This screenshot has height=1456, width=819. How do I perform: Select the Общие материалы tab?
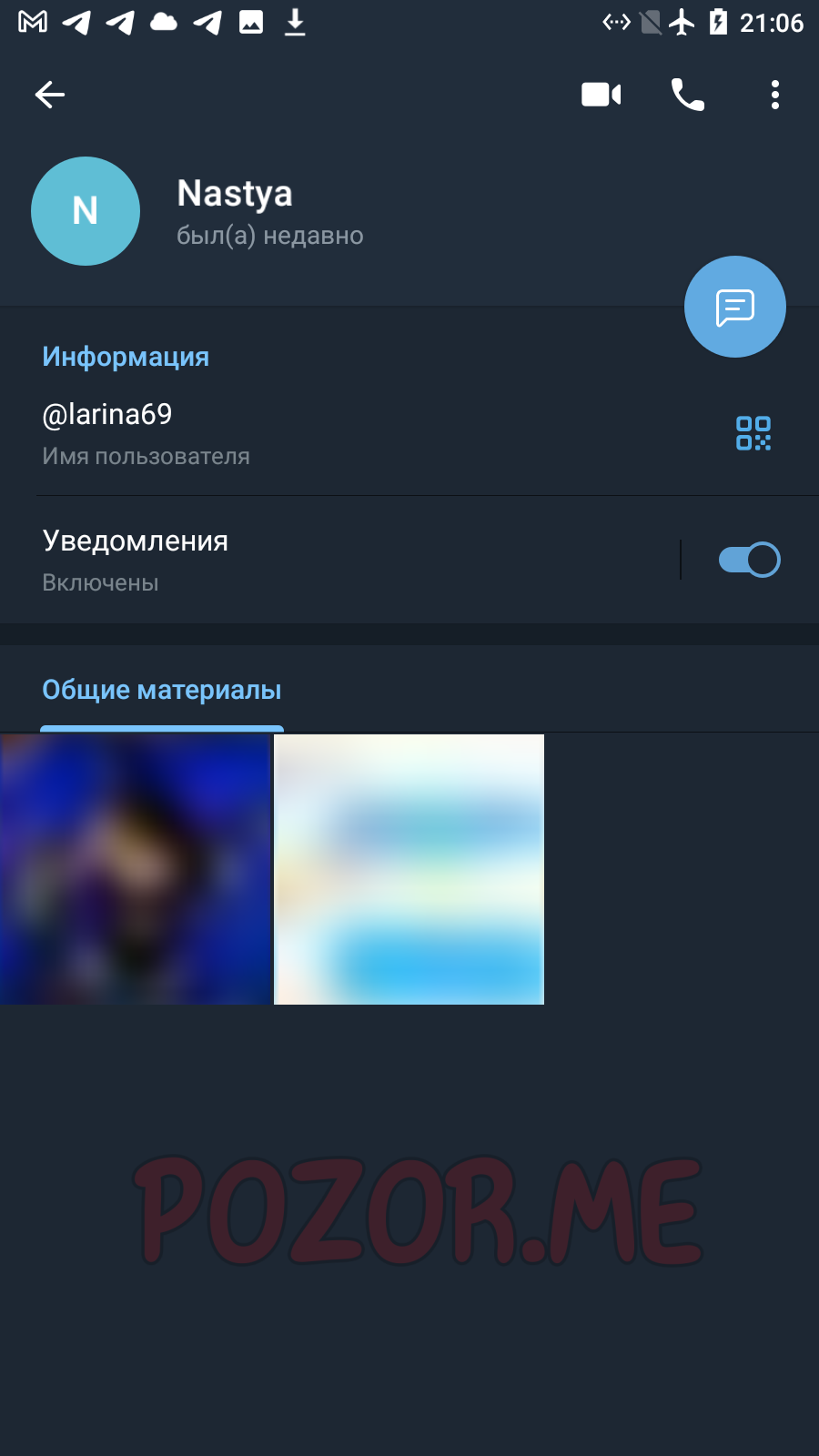click(162, 690)
